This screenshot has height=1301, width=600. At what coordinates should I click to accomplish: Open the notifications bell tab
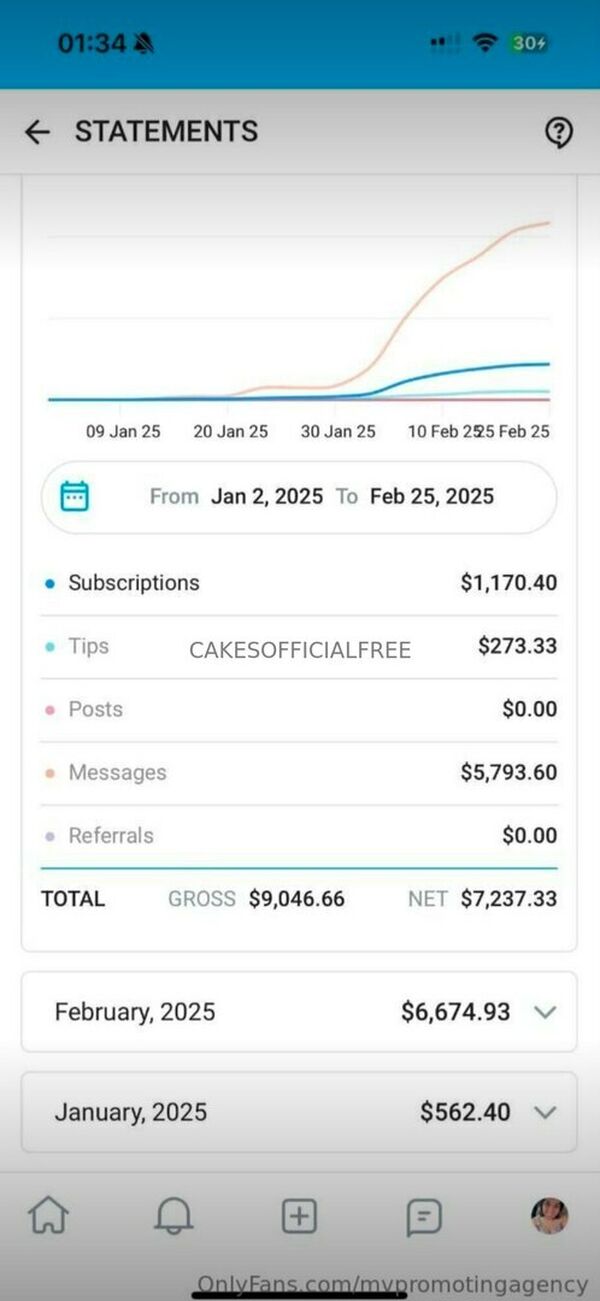(x=173, y=1216)
